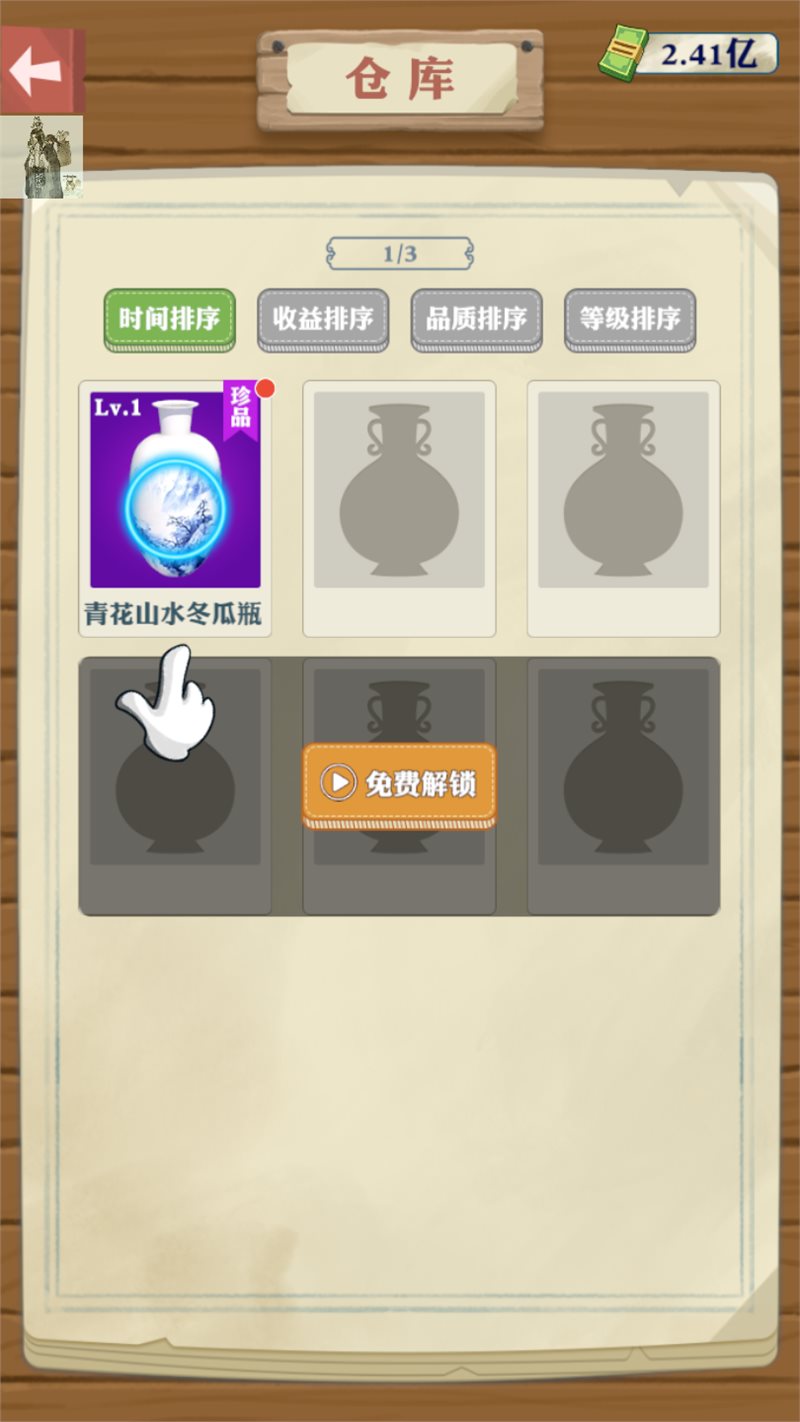Viewport: 800px width, 1422px height.
Task: Switch sorting to 品质排序
Action: click(477, 318)
